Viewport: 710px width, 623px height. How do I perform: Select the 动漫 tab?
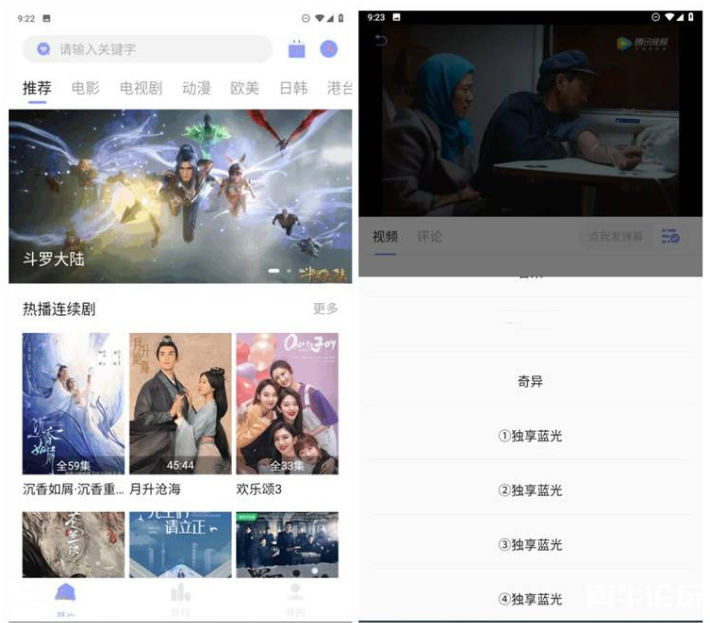pos(196,88)
